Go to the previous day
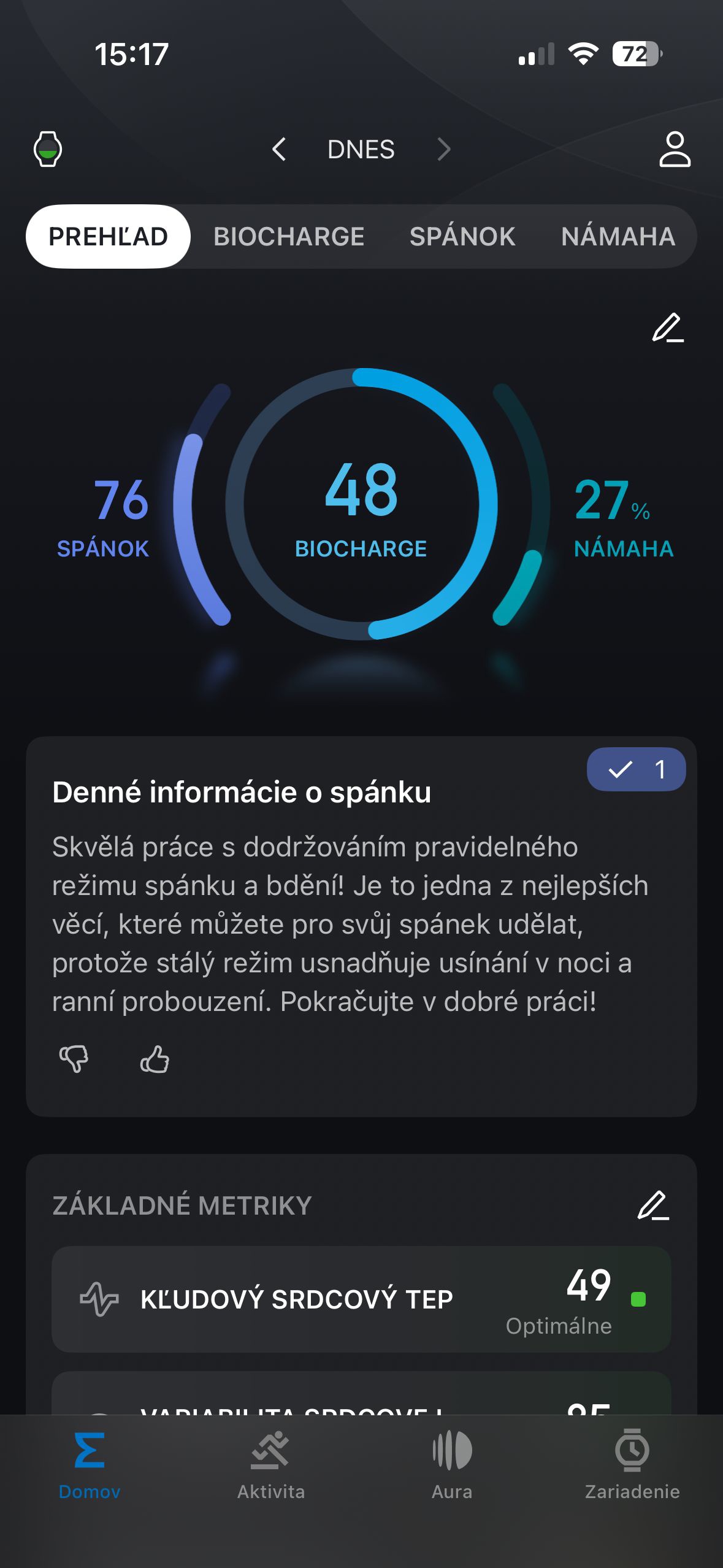The height and width of the screenshot is (1568, 723). tap(279, 149)
